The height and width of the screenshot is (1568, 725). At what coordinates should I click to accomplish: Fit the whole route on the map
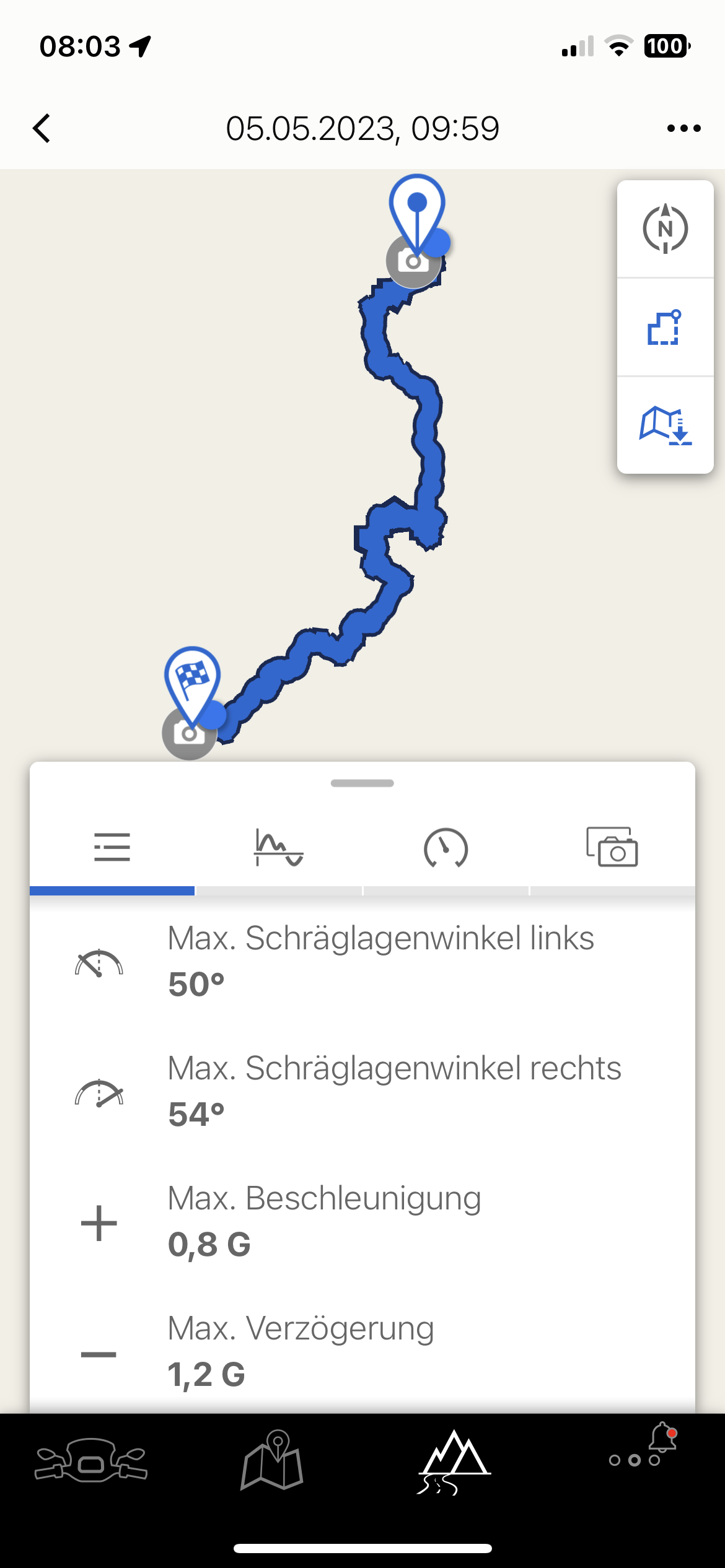coord(665,328)
